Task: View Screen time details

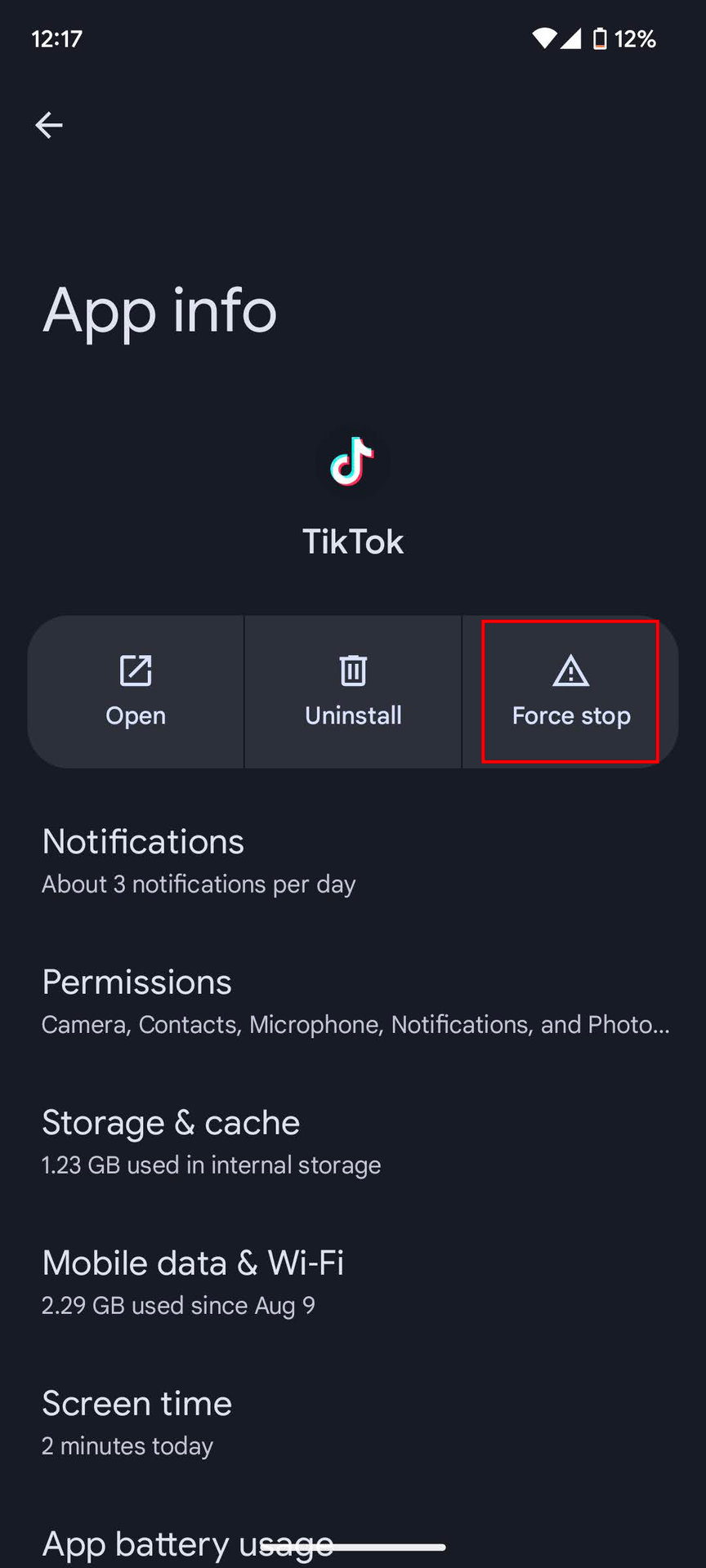Action: (136, 1422)
